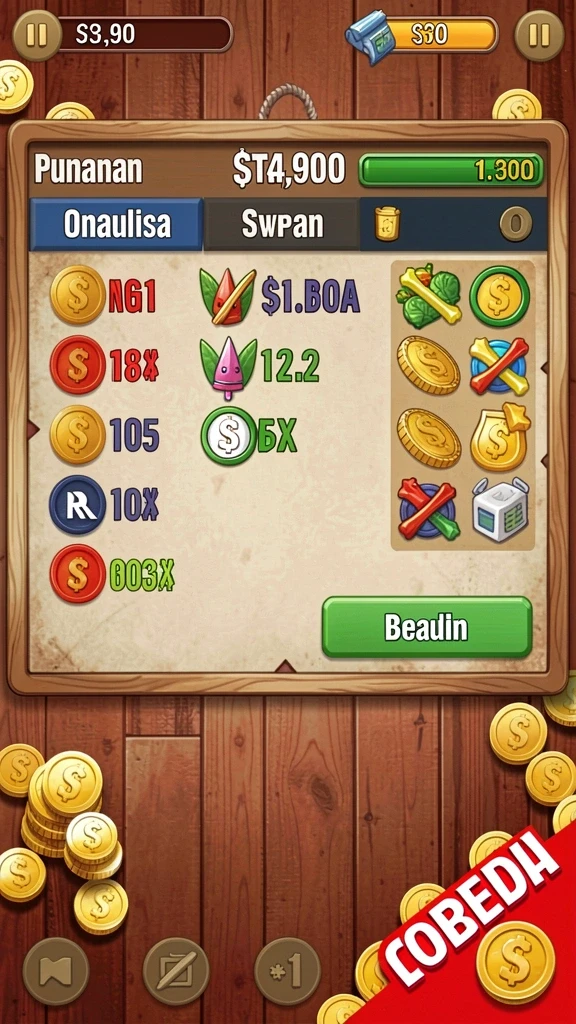This screenshot has height=1024, width=576.
Task: Switch to the Onaulisa tab
Action: click(x=117, y=224)
